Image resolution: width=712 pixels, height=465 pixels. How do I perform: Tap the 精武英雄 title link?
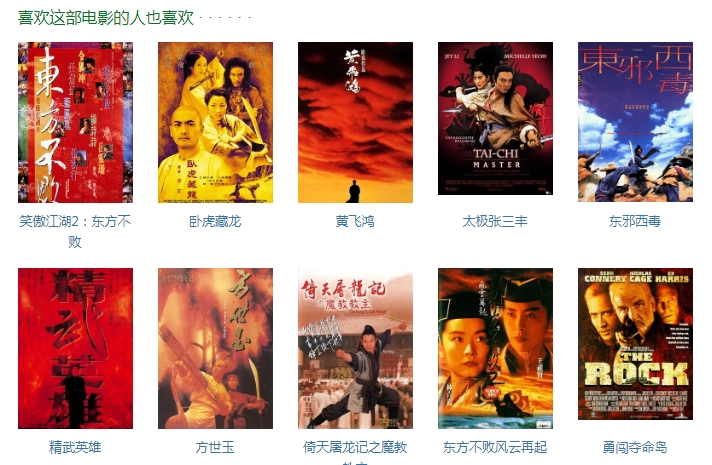[x=75, y=447]
